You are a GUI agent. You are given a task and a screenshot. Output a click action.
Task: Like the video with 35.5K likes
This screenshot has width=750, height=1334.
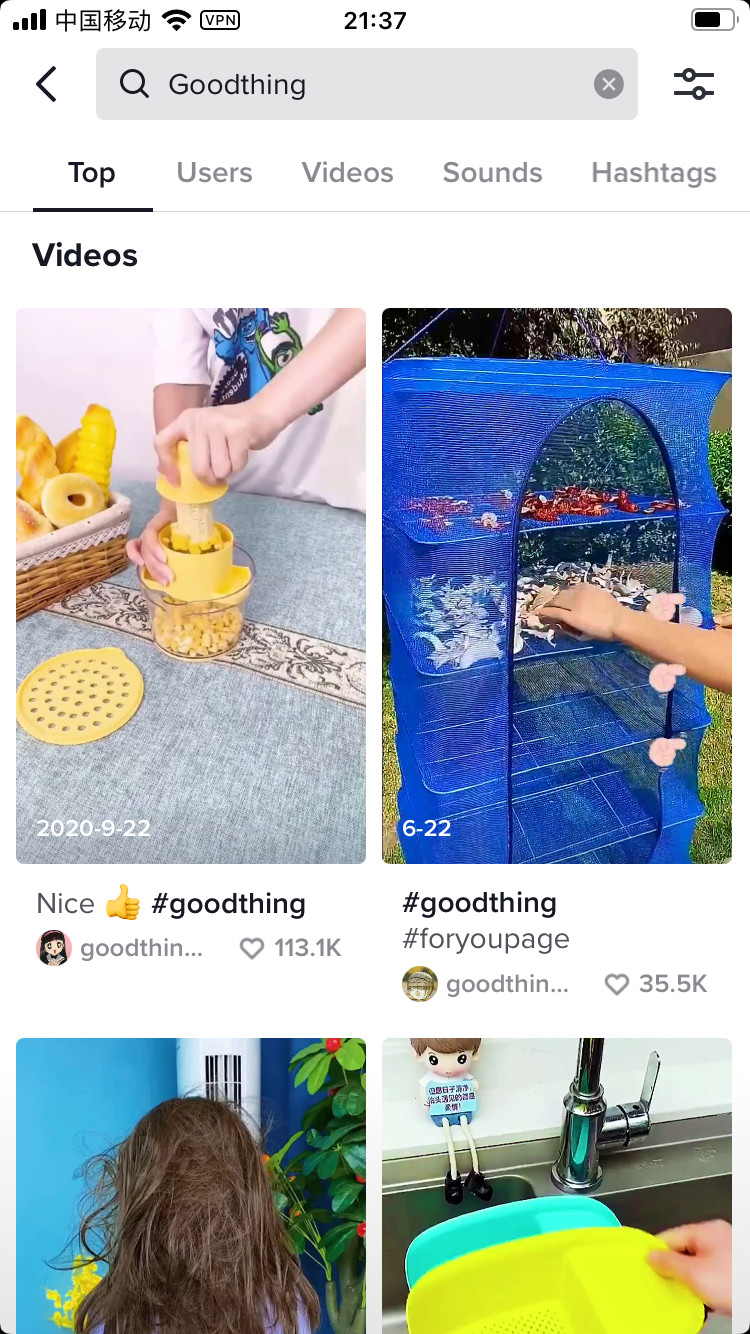click(x=617, y=984)
